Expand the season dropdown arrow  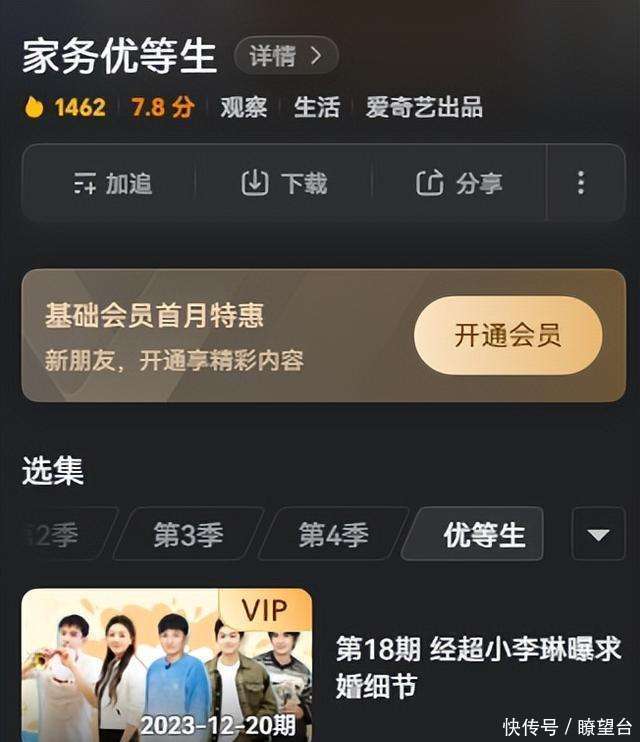point(598,535)
